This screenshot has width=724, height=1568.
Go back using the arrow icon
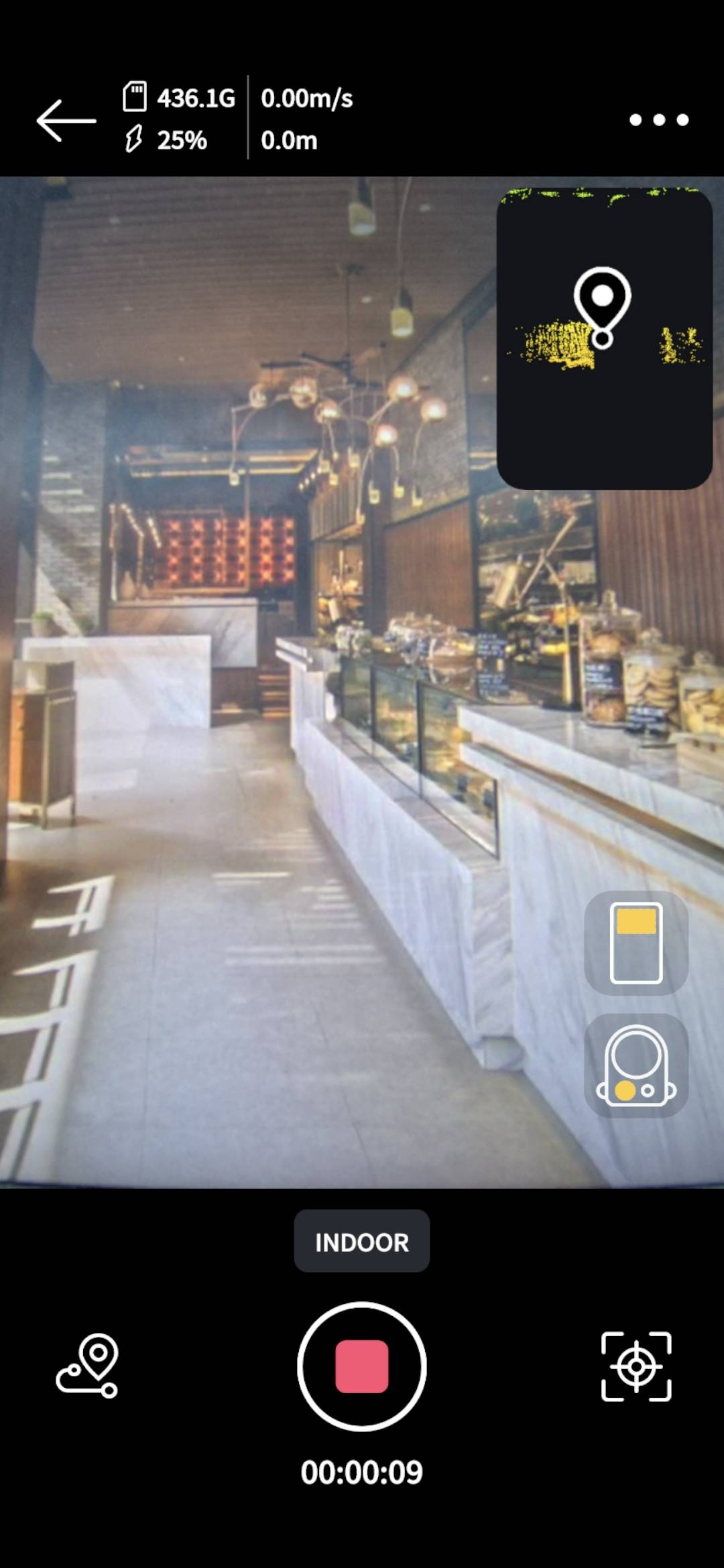[x=66, y=121]
